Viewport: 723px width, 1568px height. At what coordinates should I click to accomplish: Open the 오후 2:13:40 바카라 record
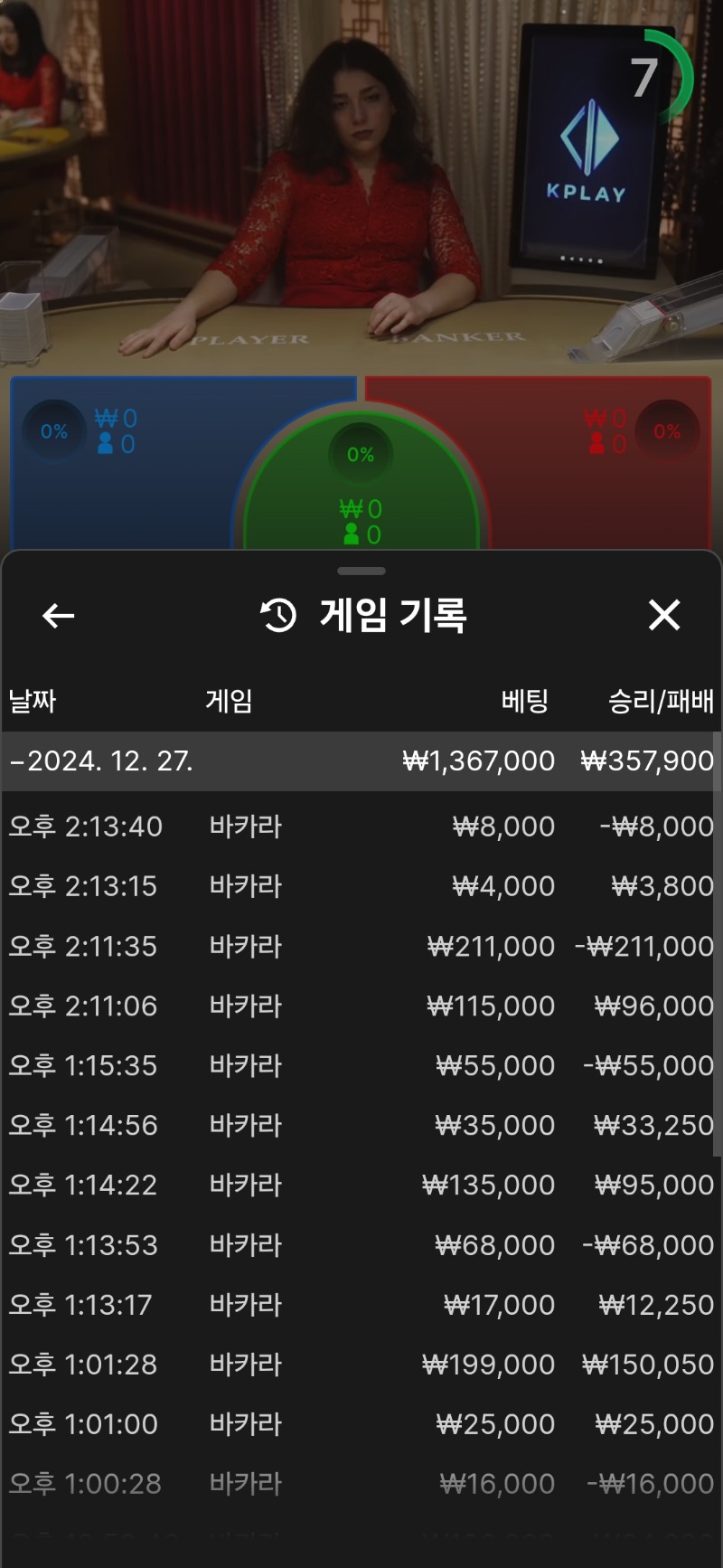pyautogui.click(x=360, y=827)
